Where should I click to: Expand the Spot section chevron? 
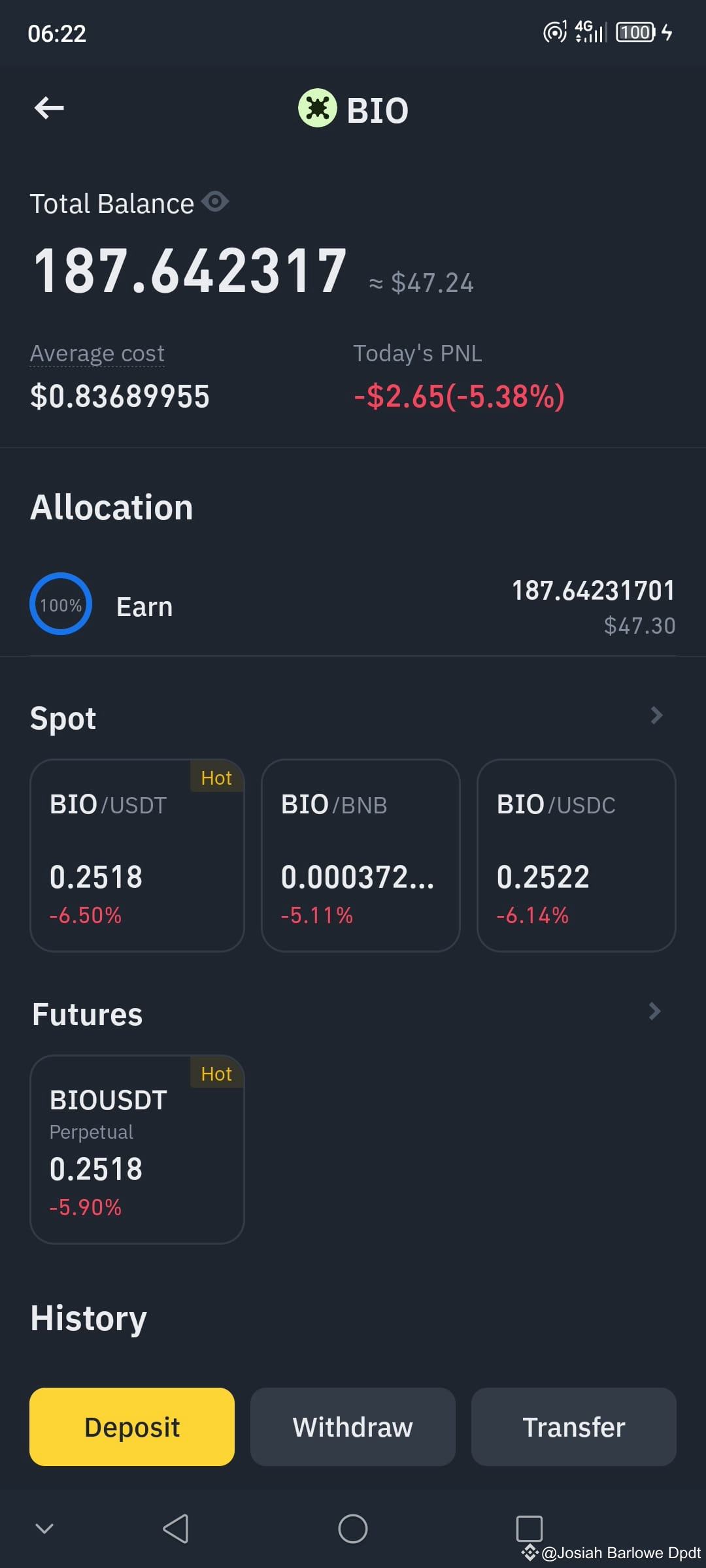tap(656, 716)
